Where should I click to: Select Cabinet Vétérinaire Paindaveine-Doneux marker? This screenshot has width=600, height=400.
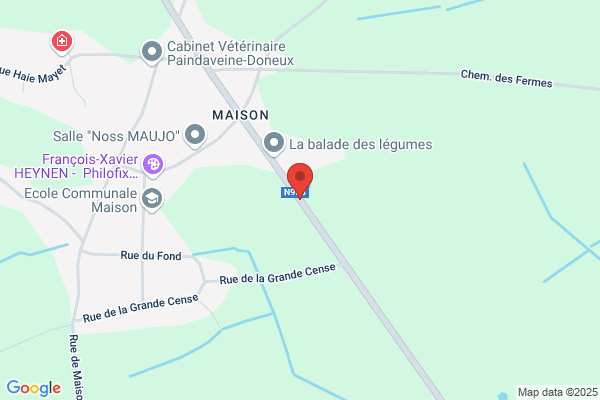152,52
